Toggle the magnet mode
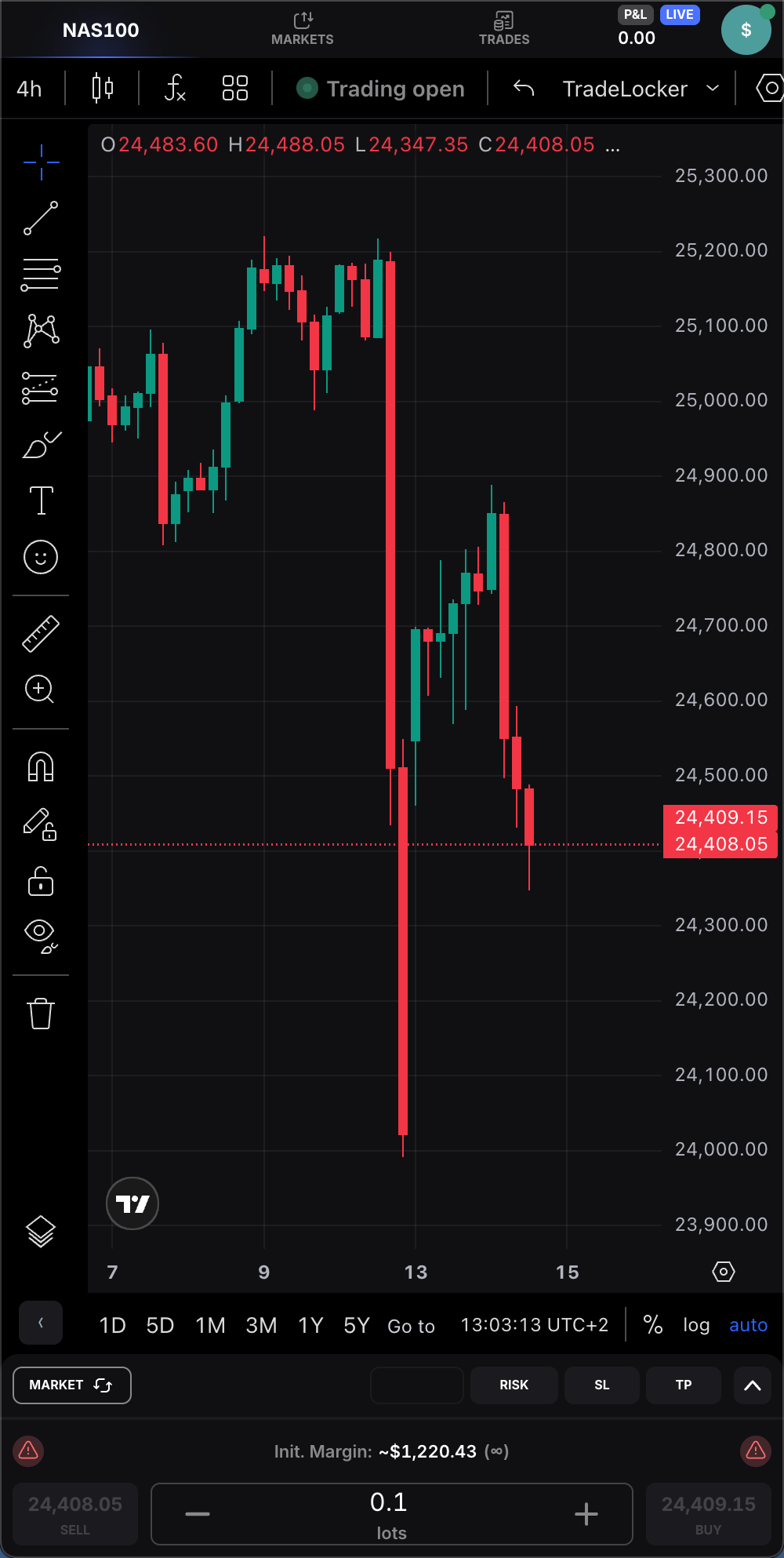 point(41,766)
